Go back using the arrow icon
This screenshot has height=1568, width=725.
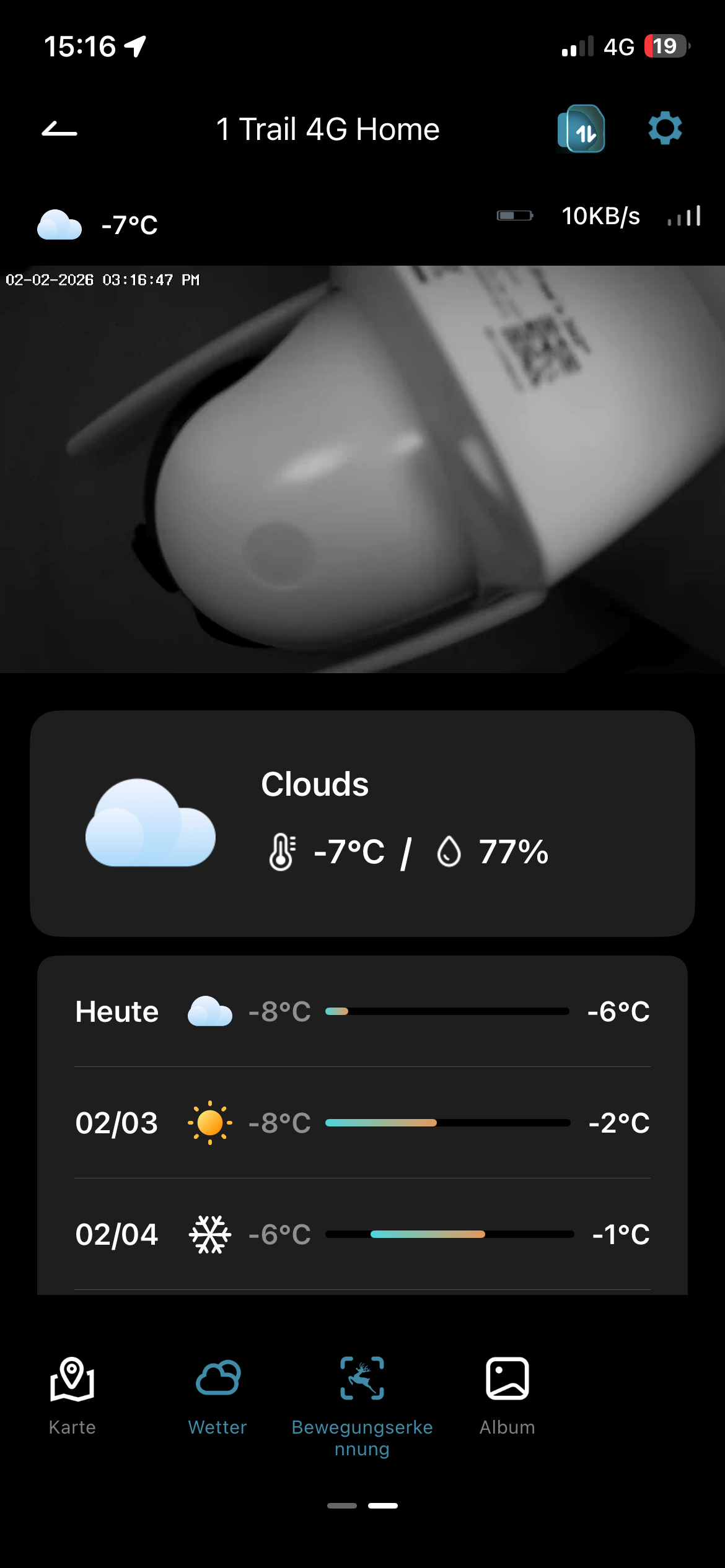click(59, 129)
